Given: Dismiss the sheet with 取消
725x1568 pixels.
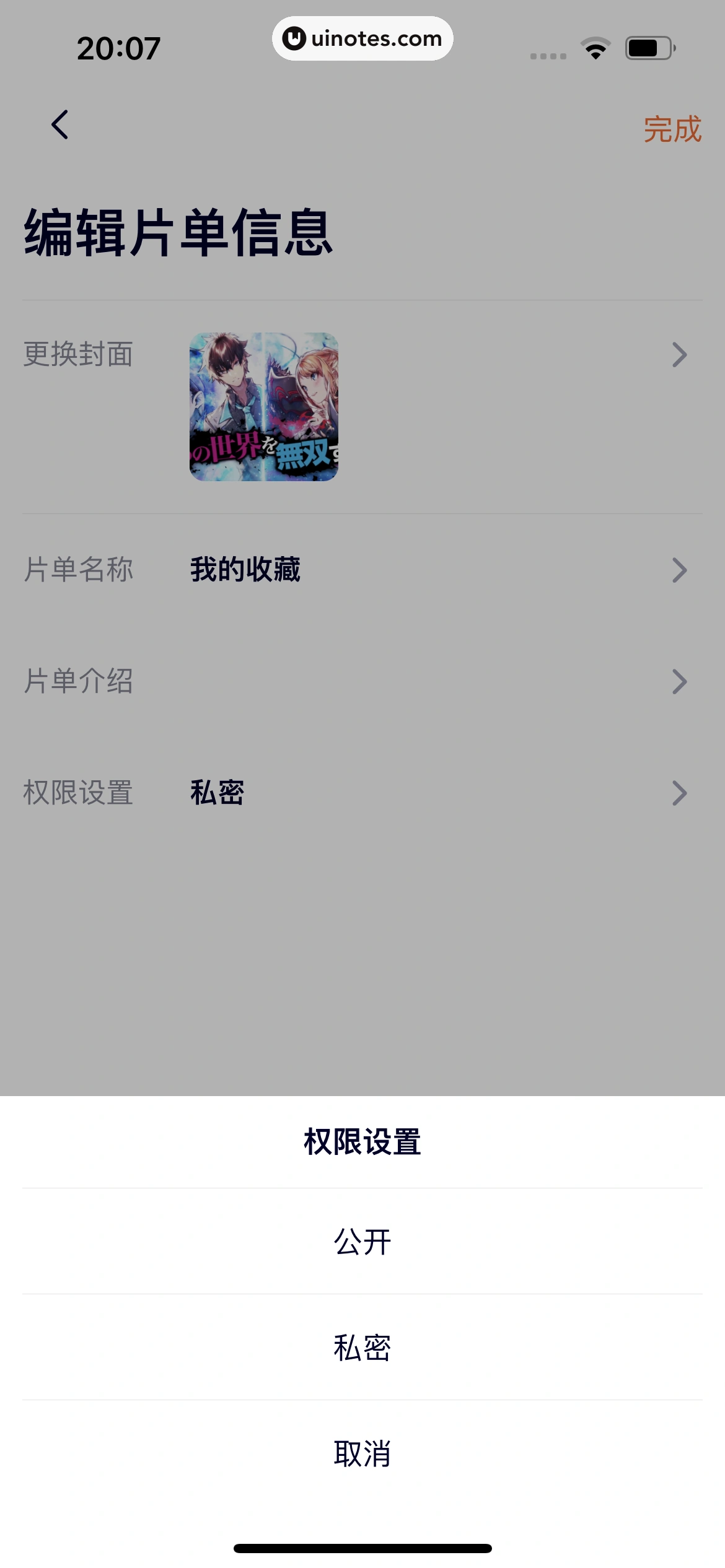Looking at the screenshot, I should click(x=362, y=1453).
